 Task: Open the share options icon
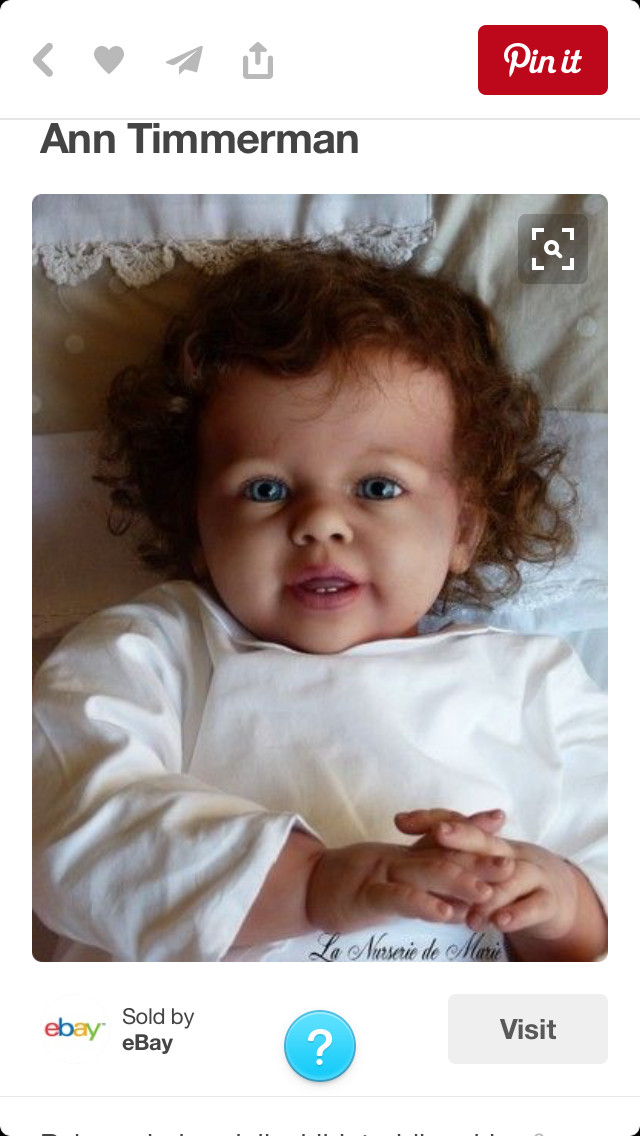[258, 60]
